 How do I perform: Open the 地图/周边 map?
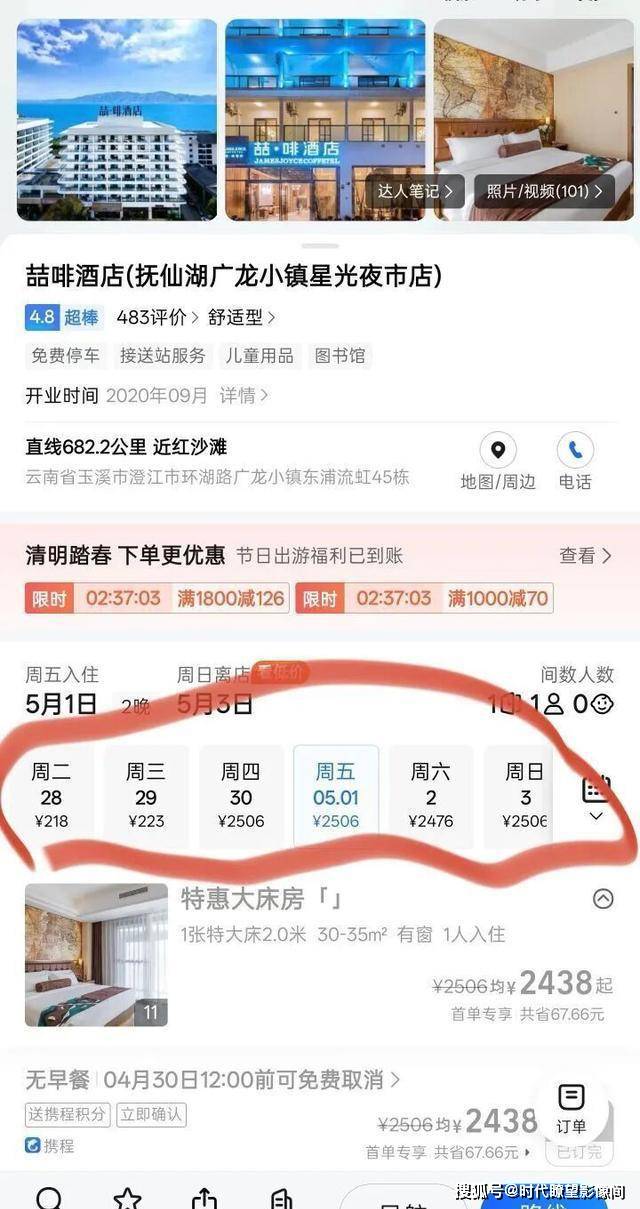tap(498, 461)
